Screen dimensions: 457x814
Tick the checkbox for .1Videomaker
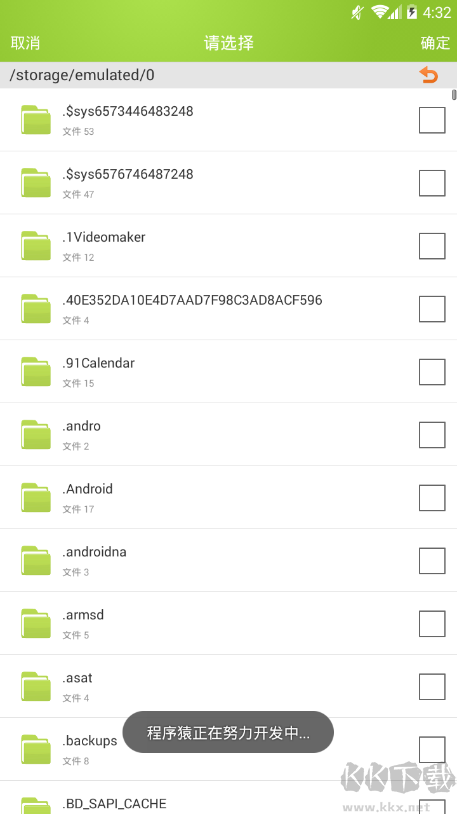tap(432, 246)
